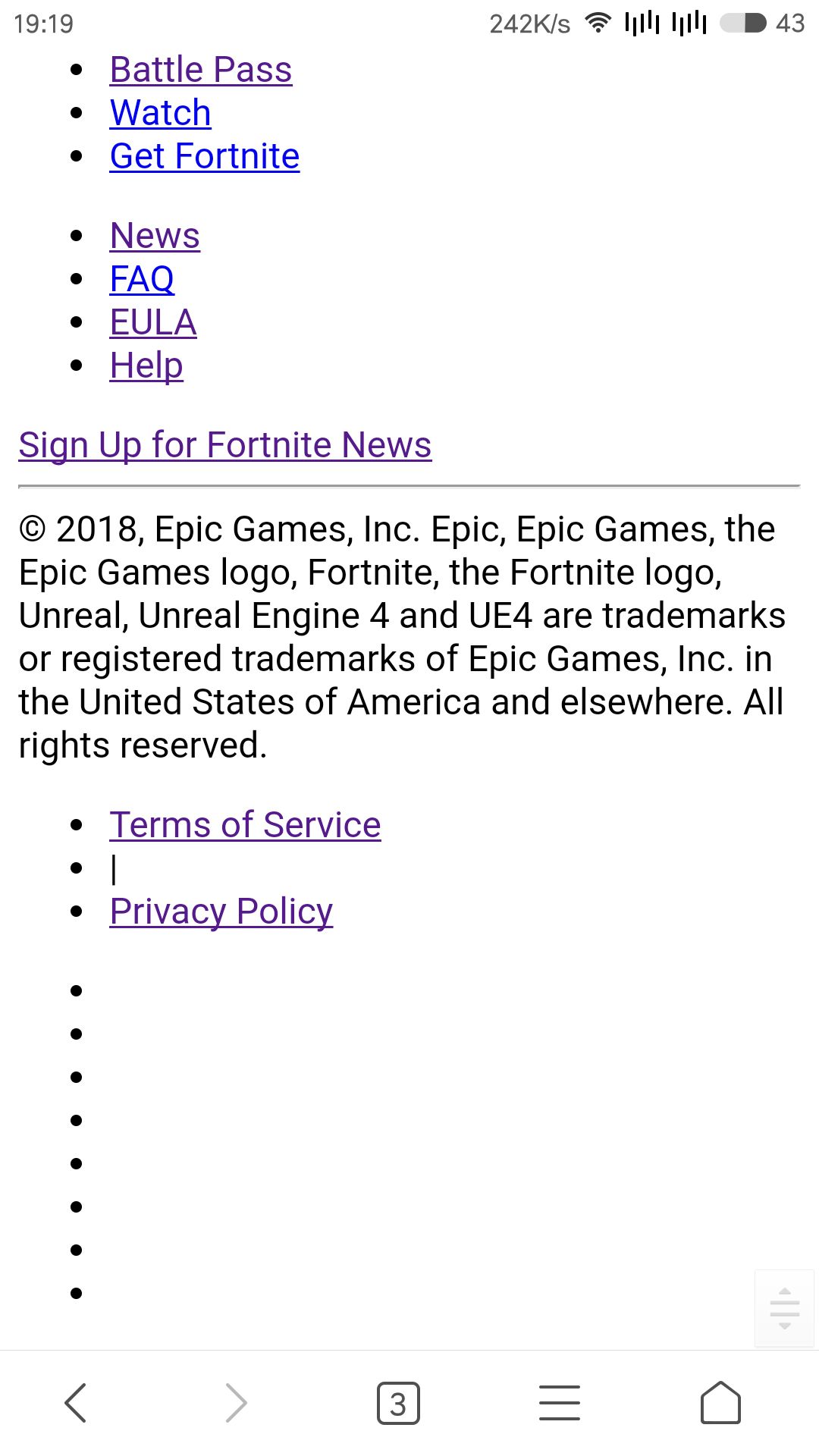The height and width of the screenshot is (1456, 819).
Task: Go back with the browser back arrow
Action: click(x=76, y=1403)
